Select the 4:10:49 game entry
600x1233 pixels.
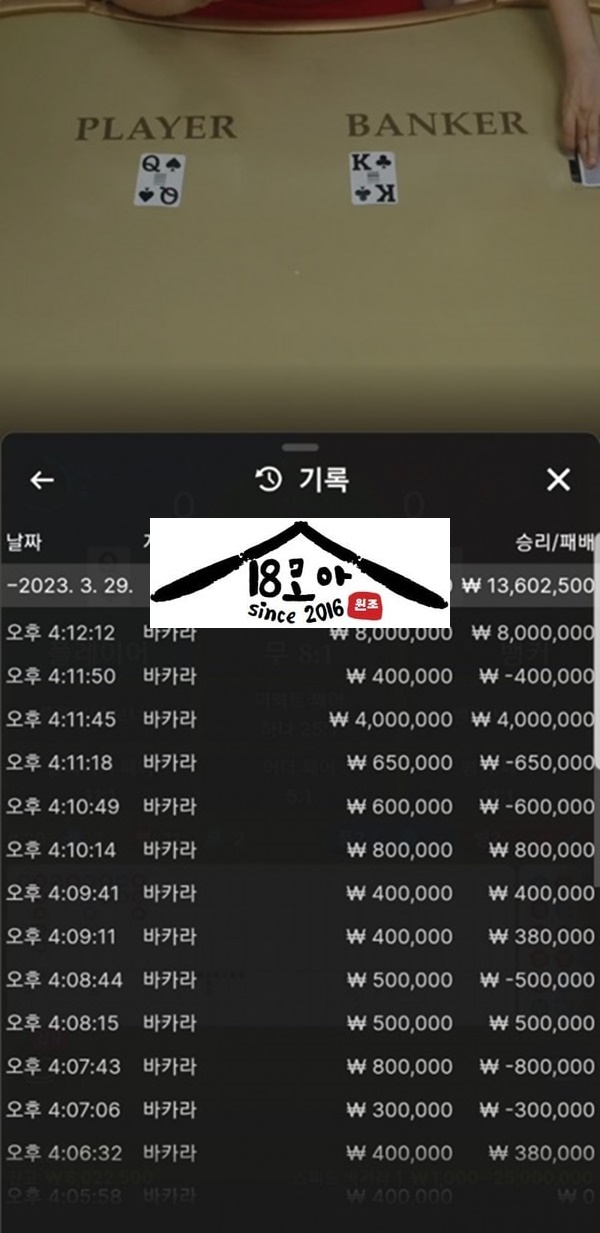300,806
